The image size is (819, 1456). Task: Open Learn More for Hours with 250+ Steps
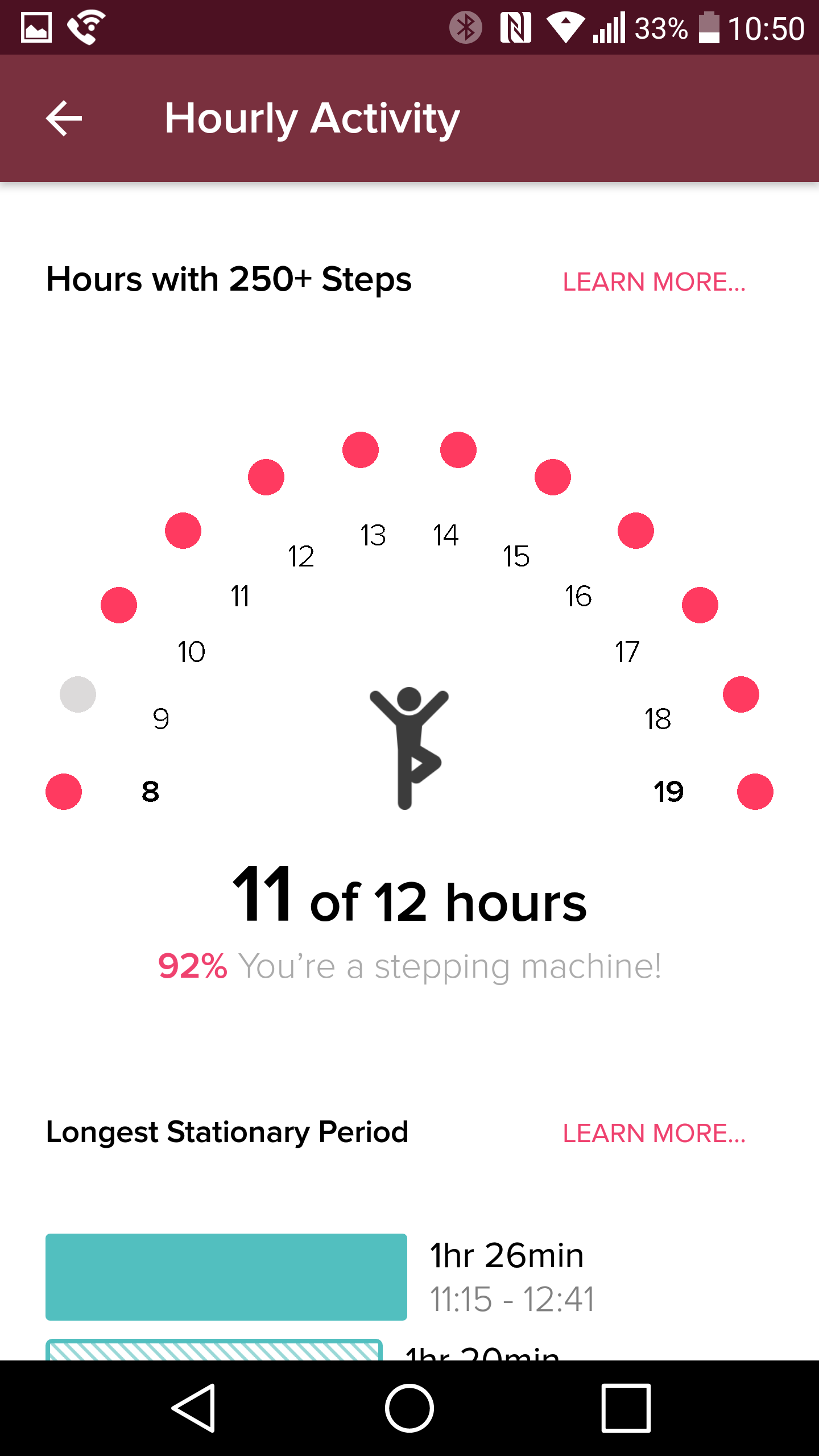[x=654, y=282]
